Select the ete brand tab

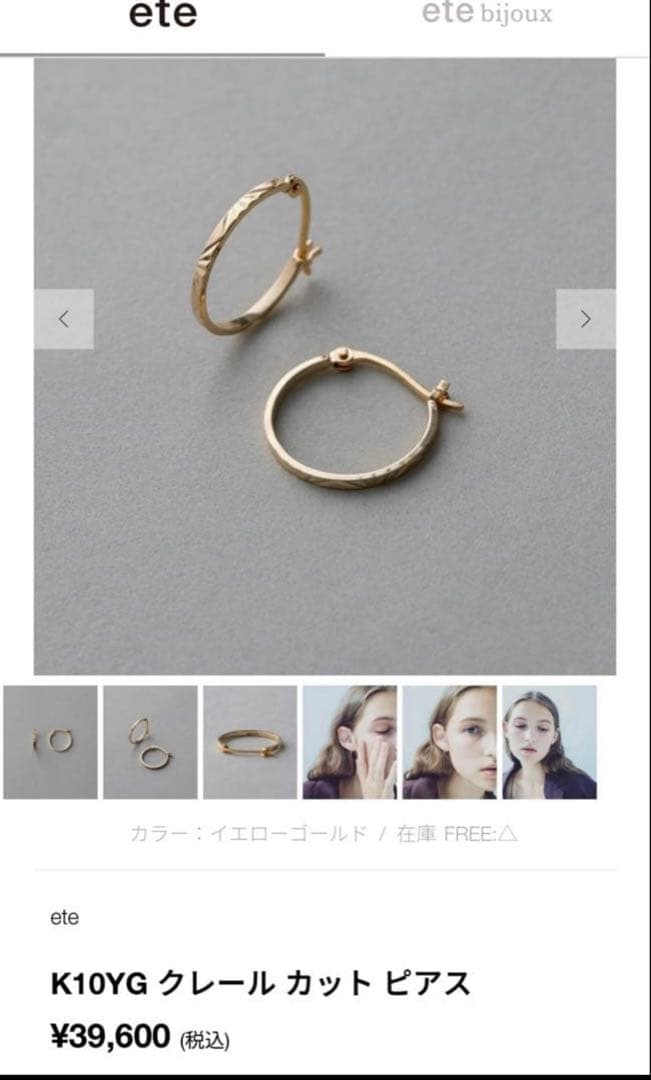[x=163, y=15]
